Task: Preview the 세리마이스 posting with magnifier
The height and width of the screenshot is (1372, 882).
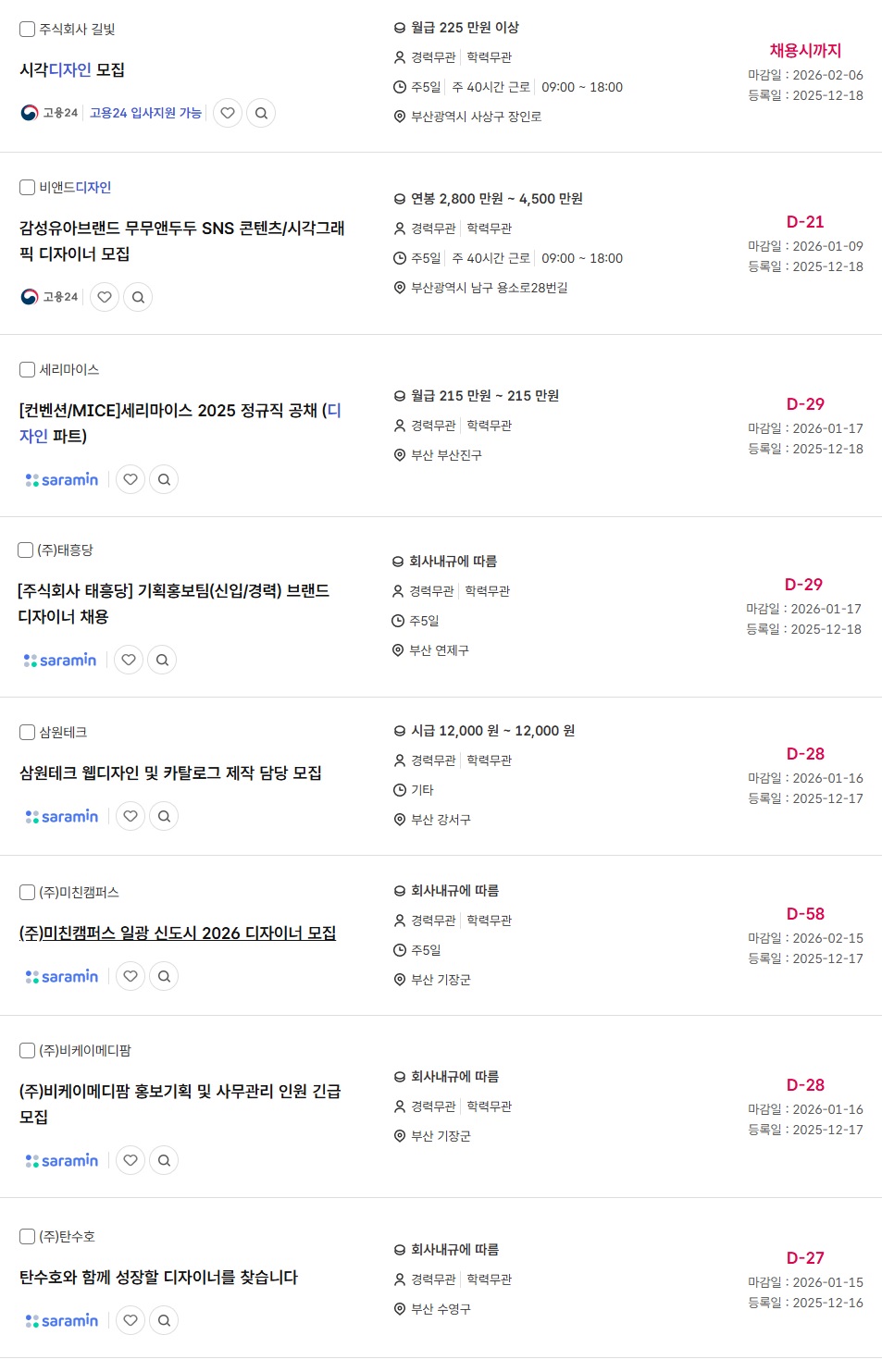Action: point(164,479)
